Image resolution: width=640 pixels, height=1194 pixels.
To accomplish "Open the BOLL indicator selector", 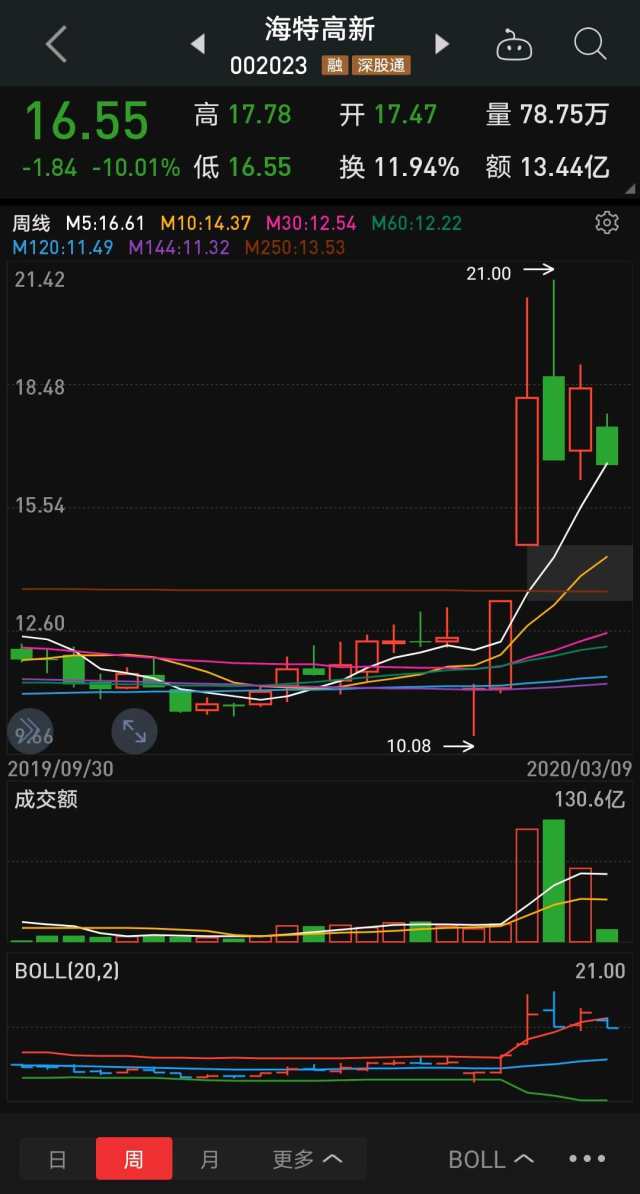I will [490, 1159].
